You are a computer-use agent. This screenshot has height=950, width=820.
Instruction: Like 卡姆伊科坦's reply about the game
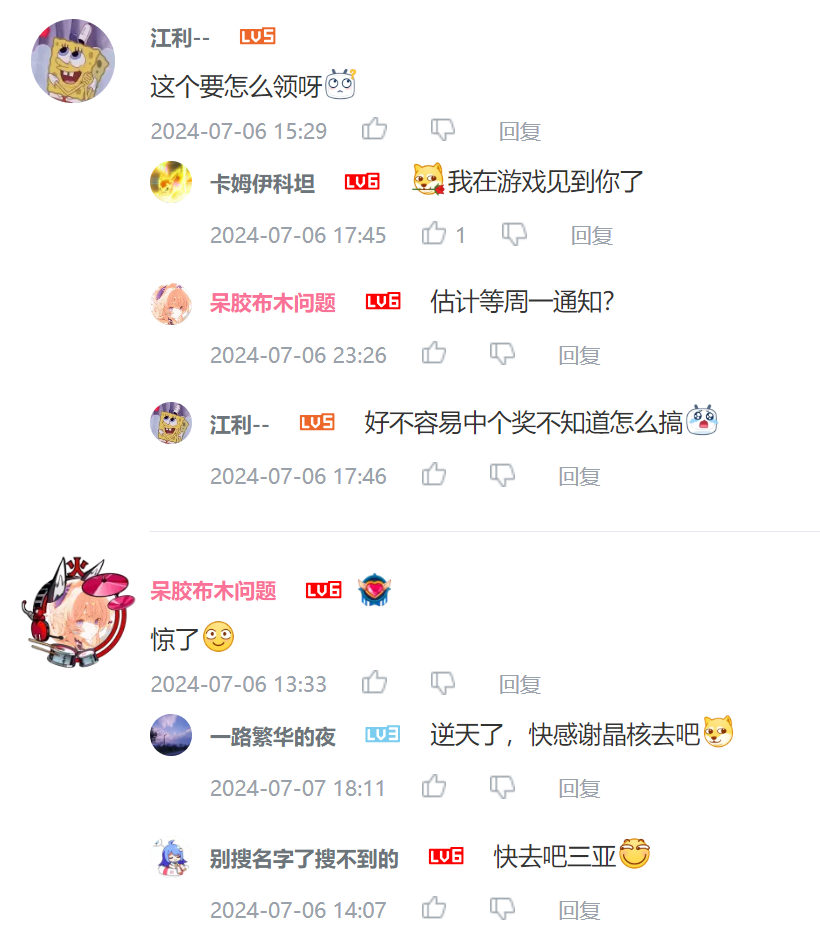434,234
